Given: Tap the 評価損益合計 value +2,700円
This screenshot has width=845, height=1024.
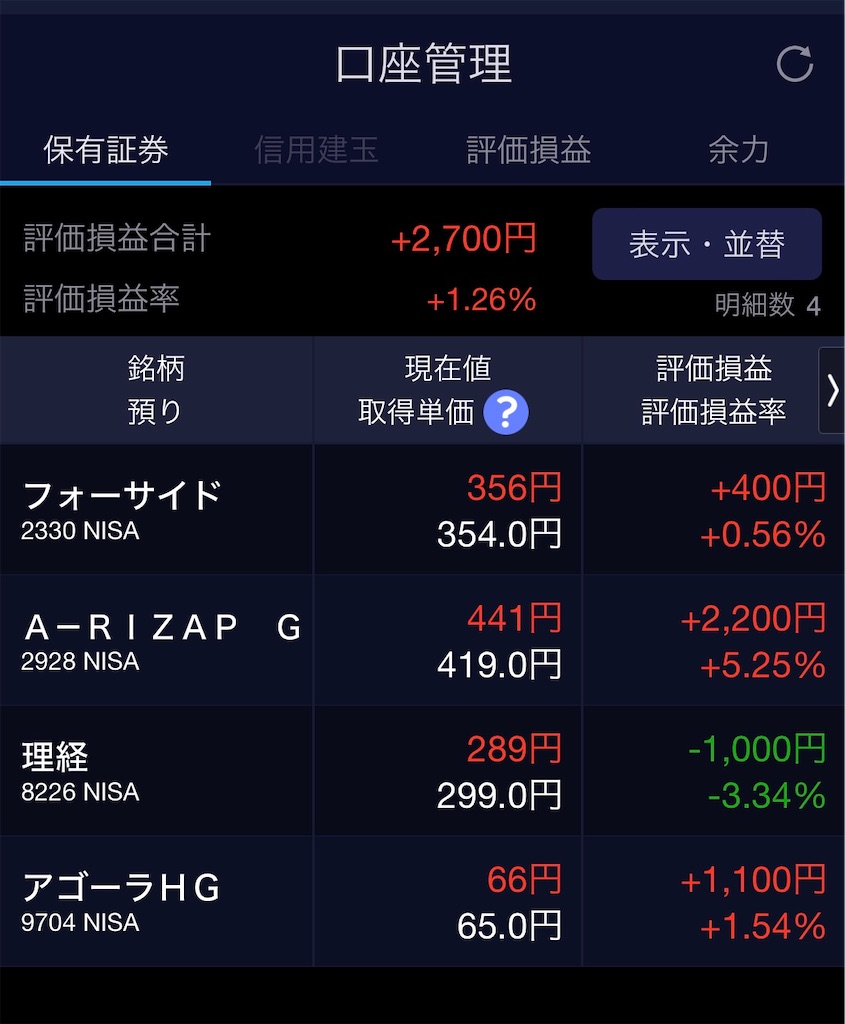Looking at the screenshot, I should (462, 239).
